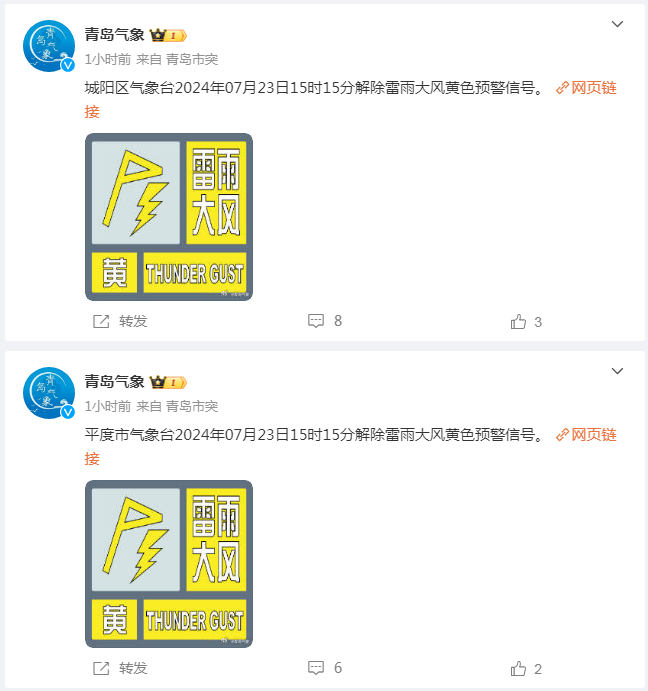Repost the 平度市 weather warning post
Image resolution: width=648 pixels, height=691 pixels.
click(120, 668)
